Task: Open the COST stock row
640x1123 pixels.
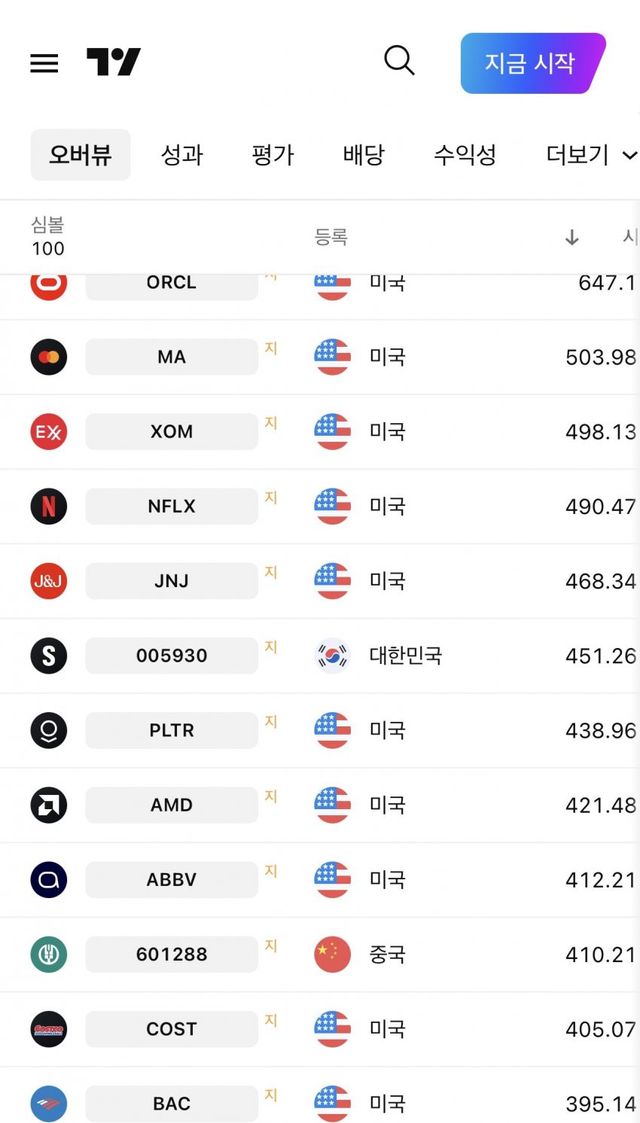Action: 172,1029
